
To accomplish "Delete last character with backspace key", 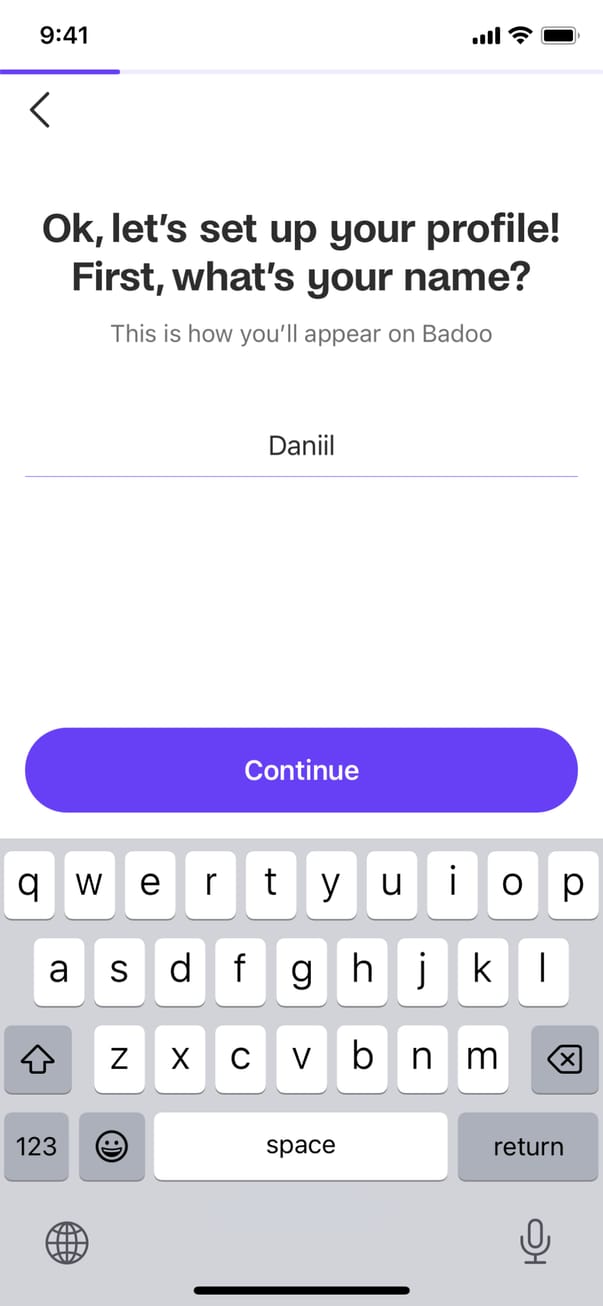I will pyautogui.click(x=564, y=1059).
